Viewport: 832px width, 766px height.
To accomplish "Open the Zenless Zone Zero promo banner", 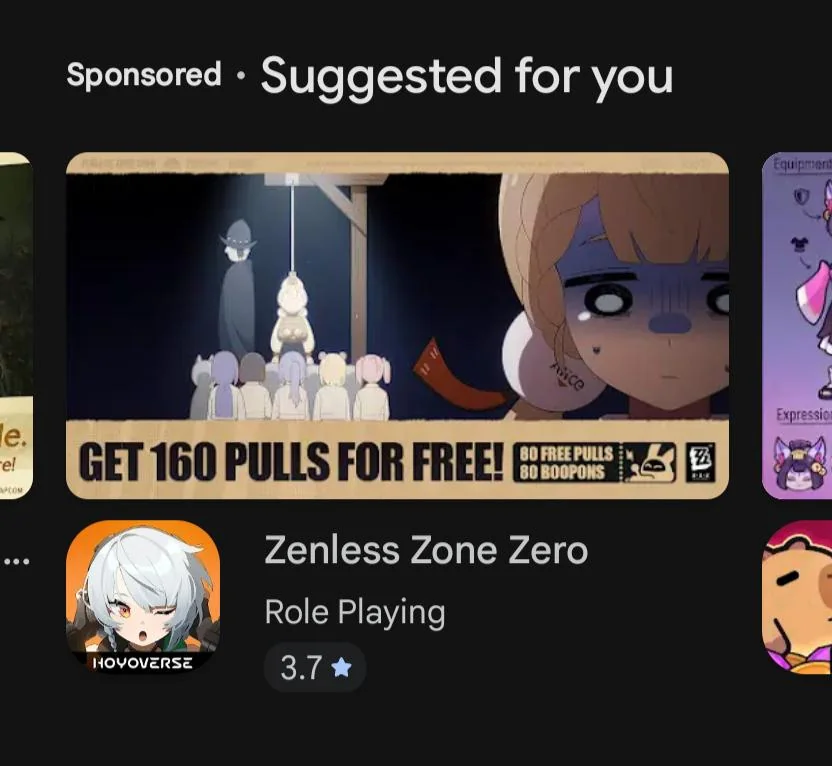I will coord(397,326).
